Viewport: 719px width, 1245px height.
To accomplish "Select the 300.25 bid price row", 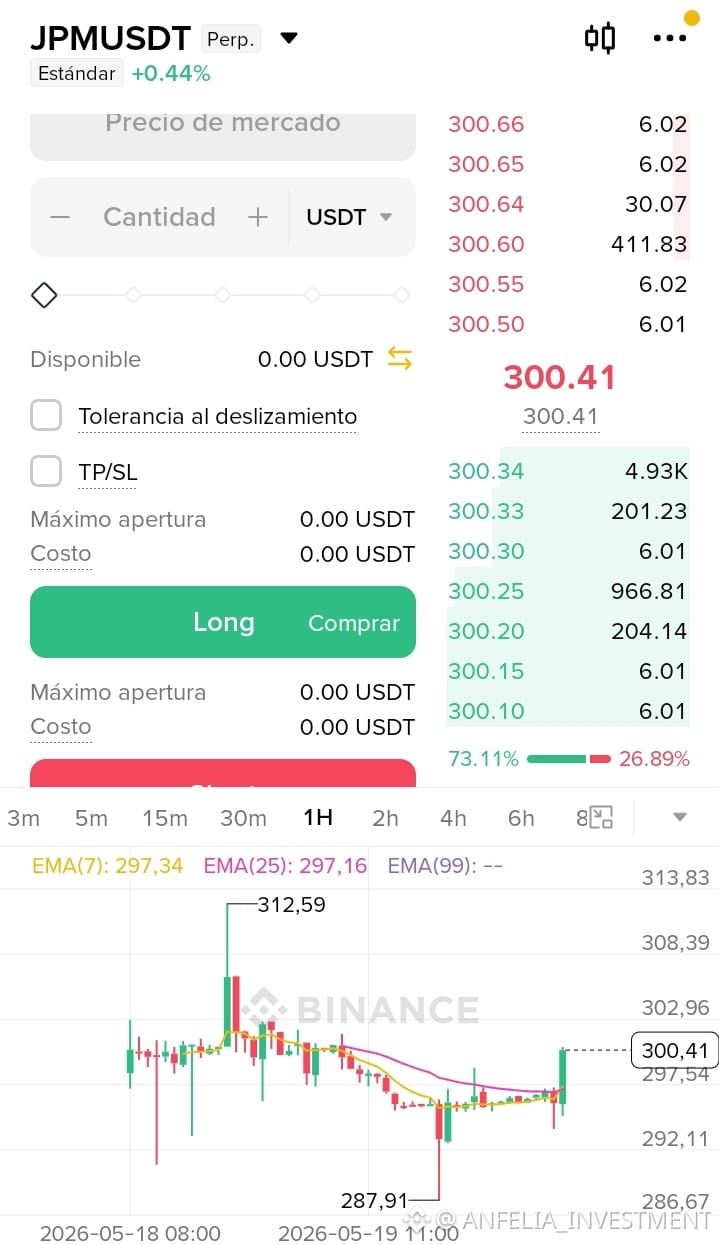I will click(x=568, y=591).
